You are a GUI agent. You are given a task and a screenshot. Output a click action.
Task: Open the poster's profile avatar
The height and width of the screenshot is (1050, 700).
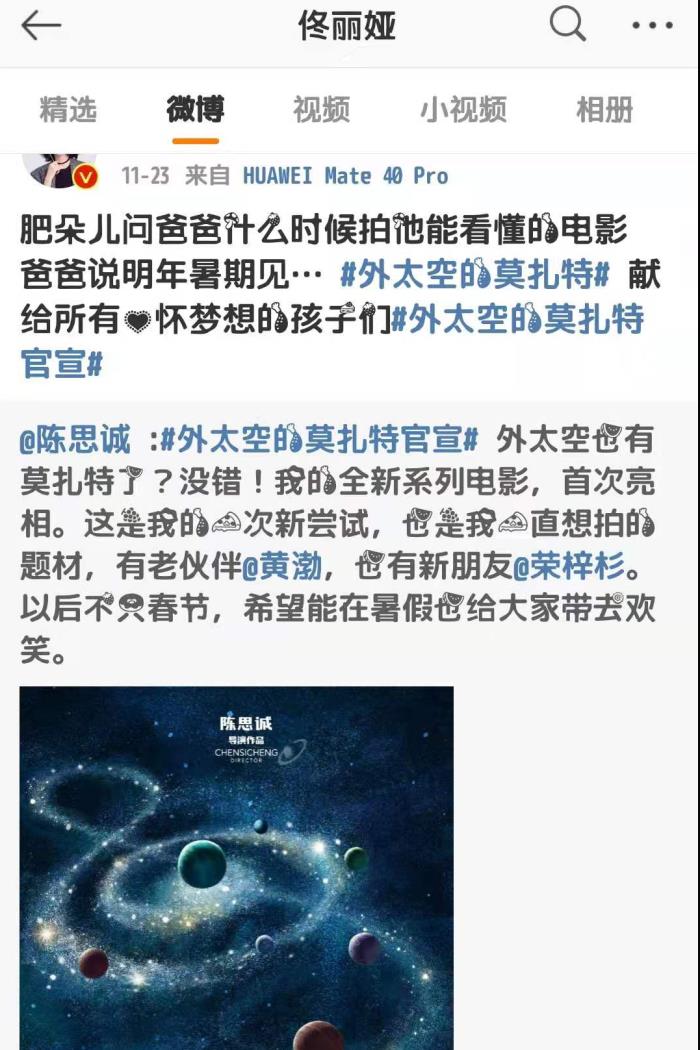coord(62,168)
